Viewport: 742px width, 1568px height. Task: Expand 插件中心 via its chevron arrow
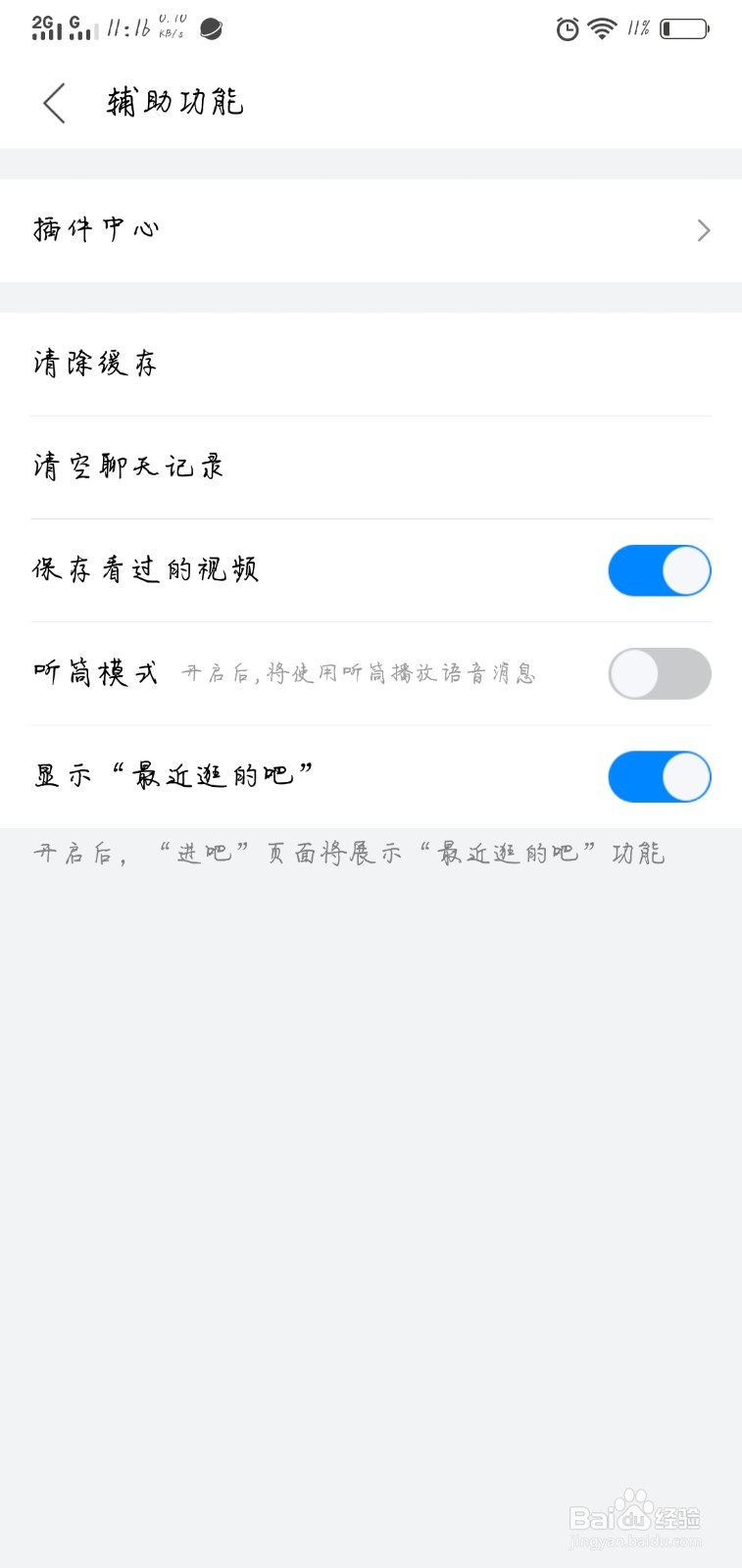coord(702,230)
